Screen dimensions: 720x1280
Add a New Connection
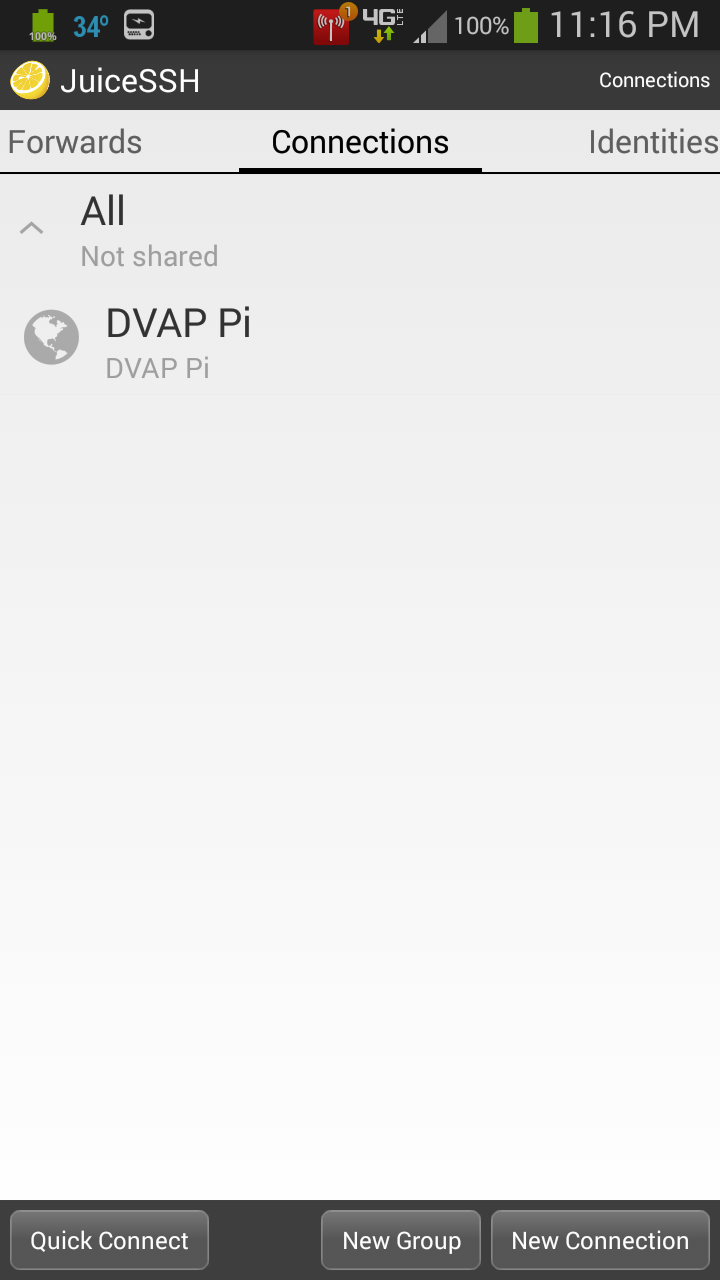[600, 1240]
